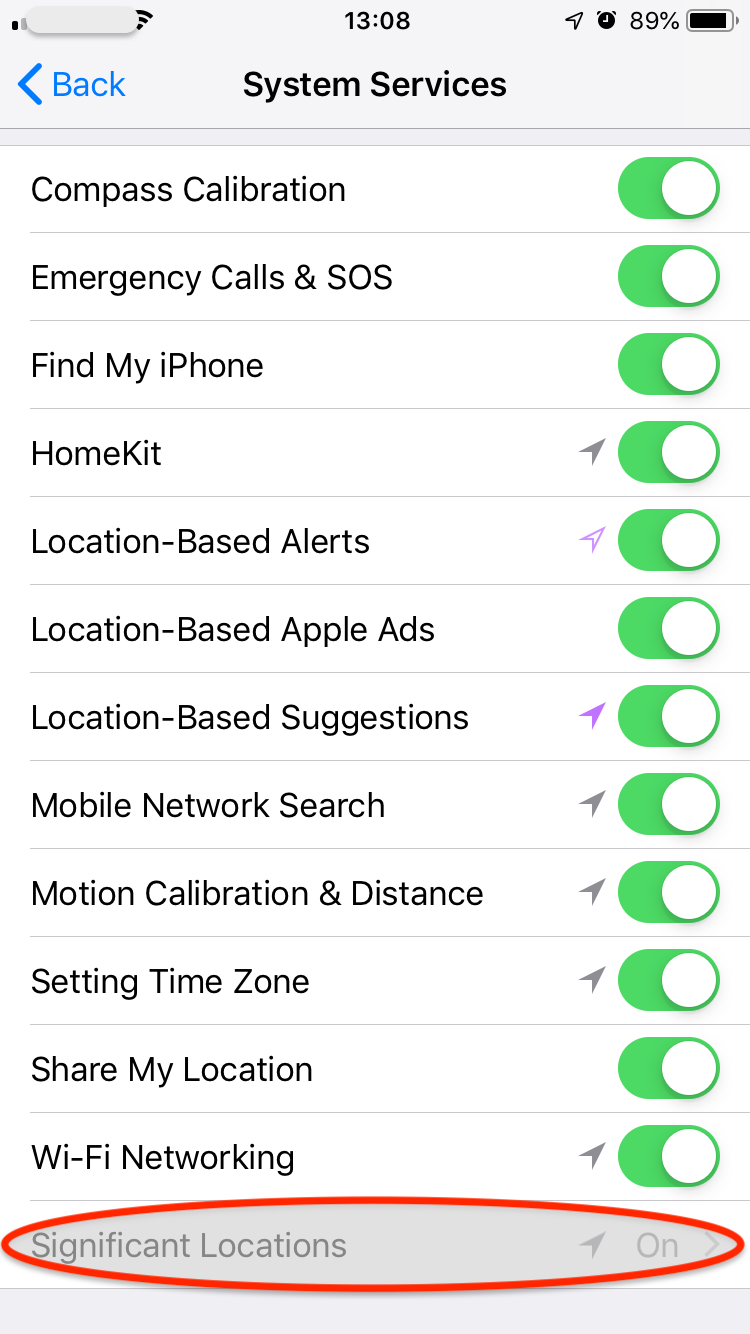Turn off Find My iPhone

click(668, 364)
